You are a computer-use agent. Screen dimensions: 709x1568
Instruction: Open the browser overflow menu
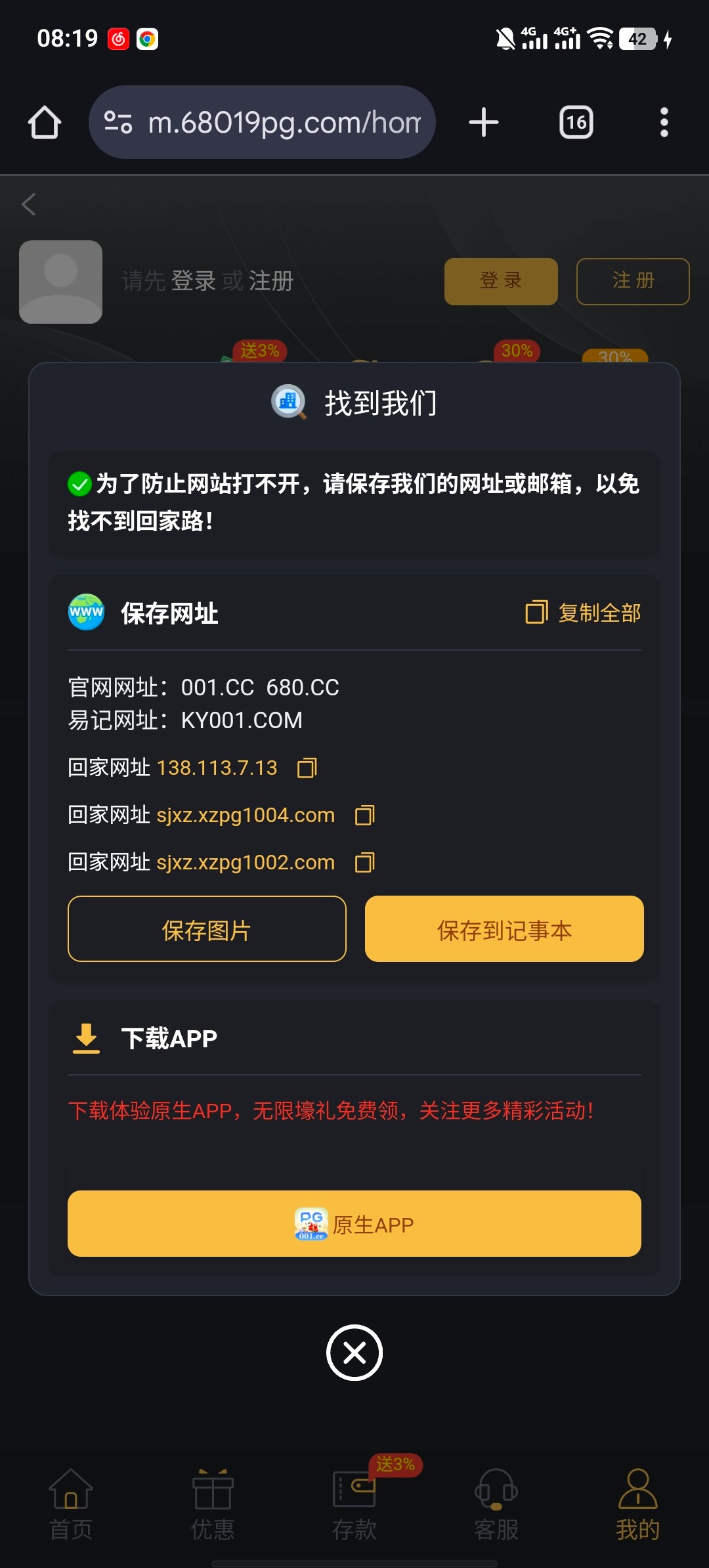(664, 123)
